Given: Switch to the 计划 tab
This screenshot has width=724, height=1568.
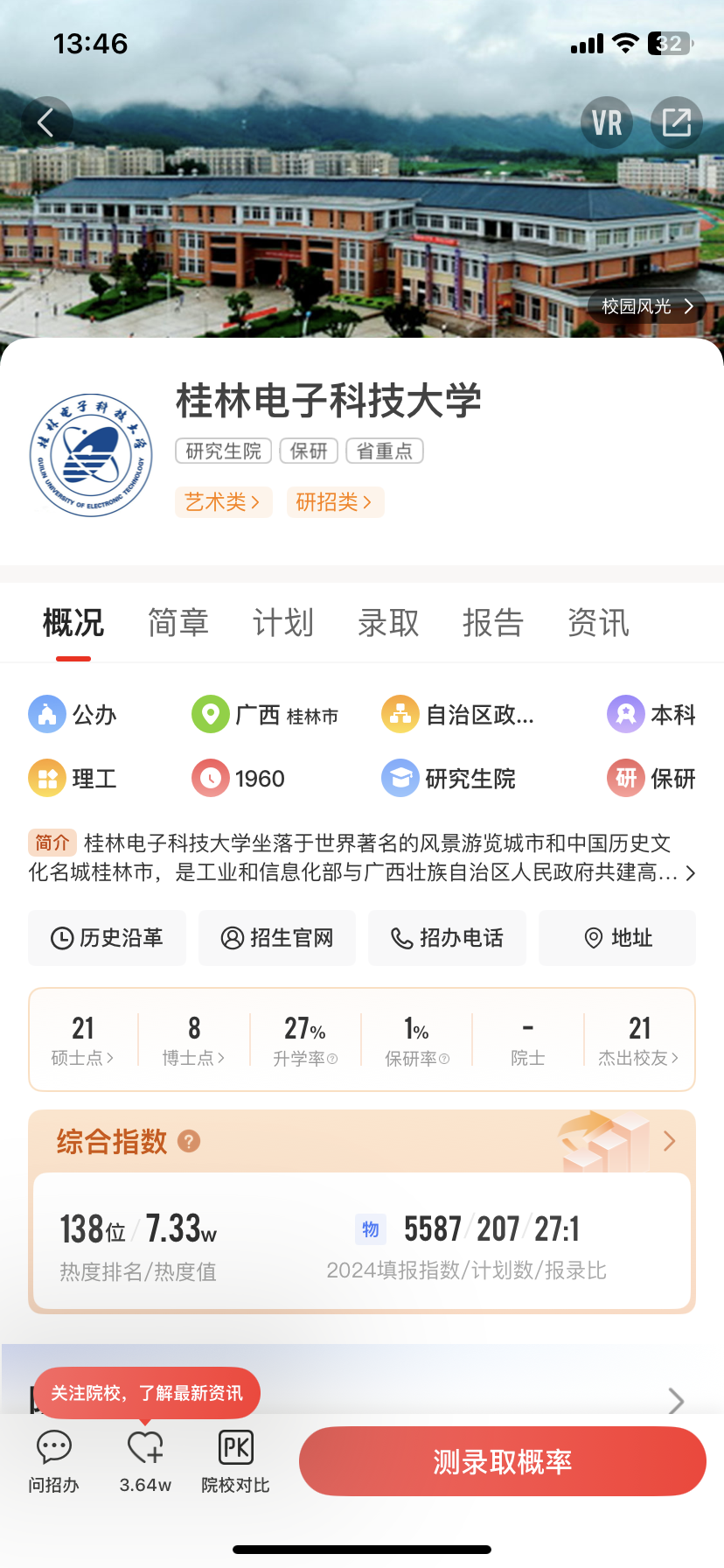Looking at the screenshot, I should click(x=283, y=623).
